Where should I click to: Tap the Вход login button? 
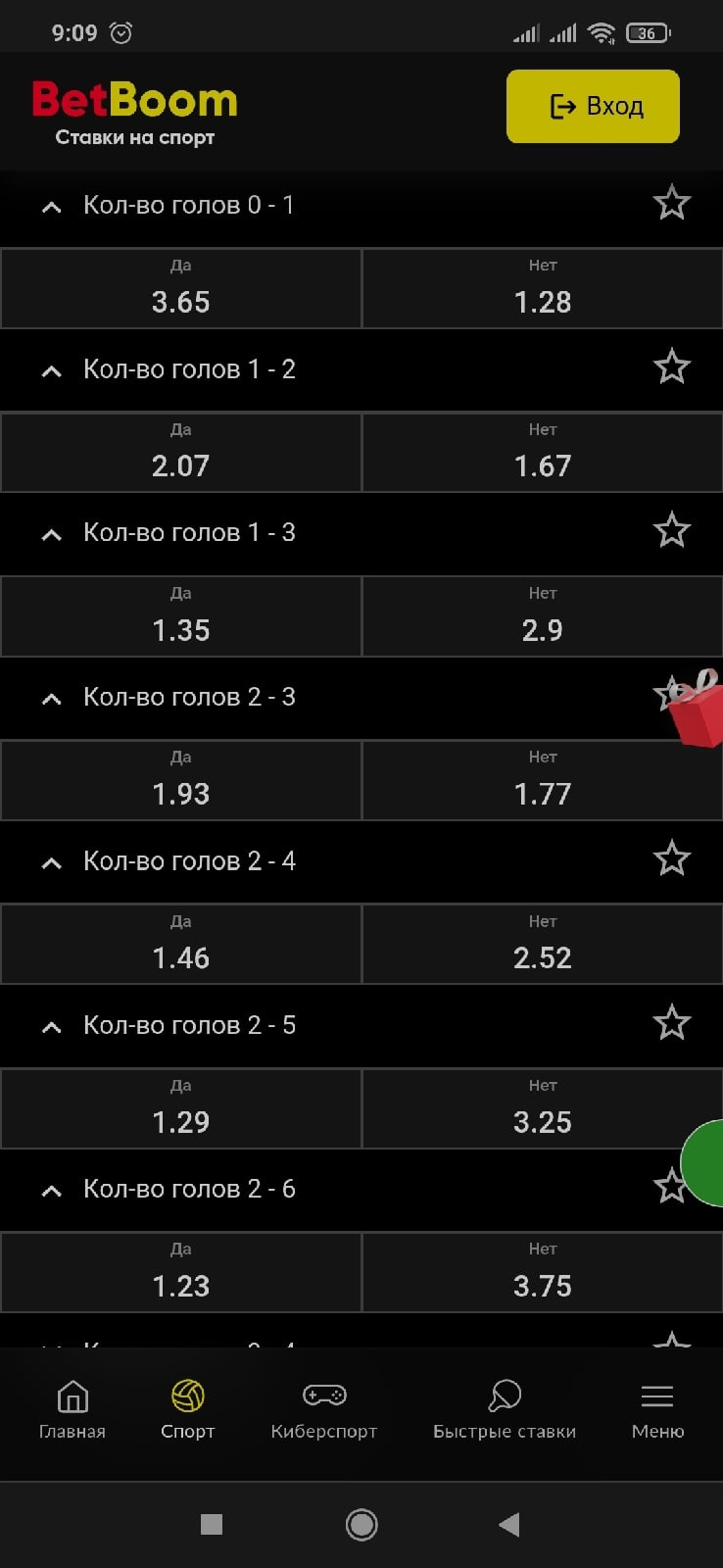[593, 107]
